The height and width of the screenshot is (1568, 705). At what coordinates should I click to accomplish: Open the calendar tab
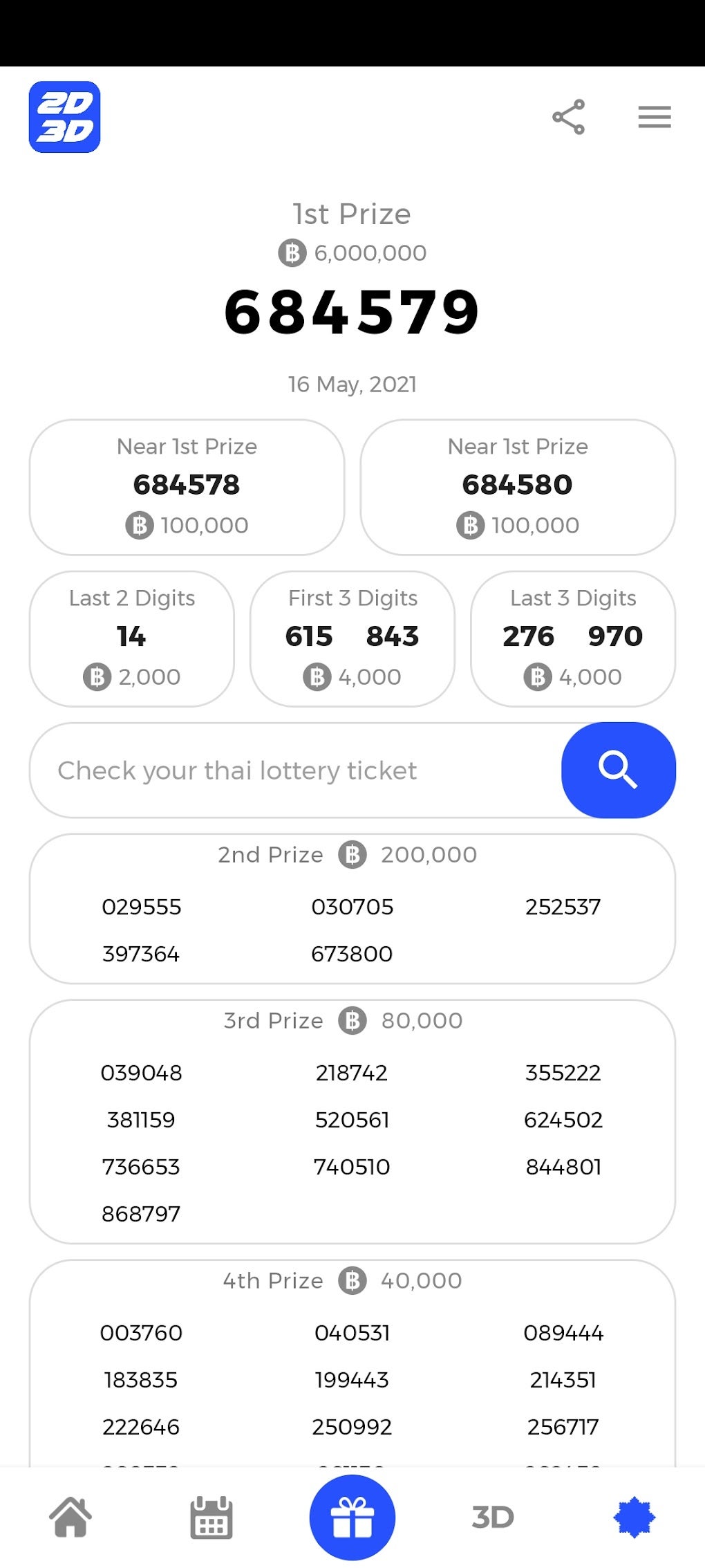click(x=211, y=1517)
